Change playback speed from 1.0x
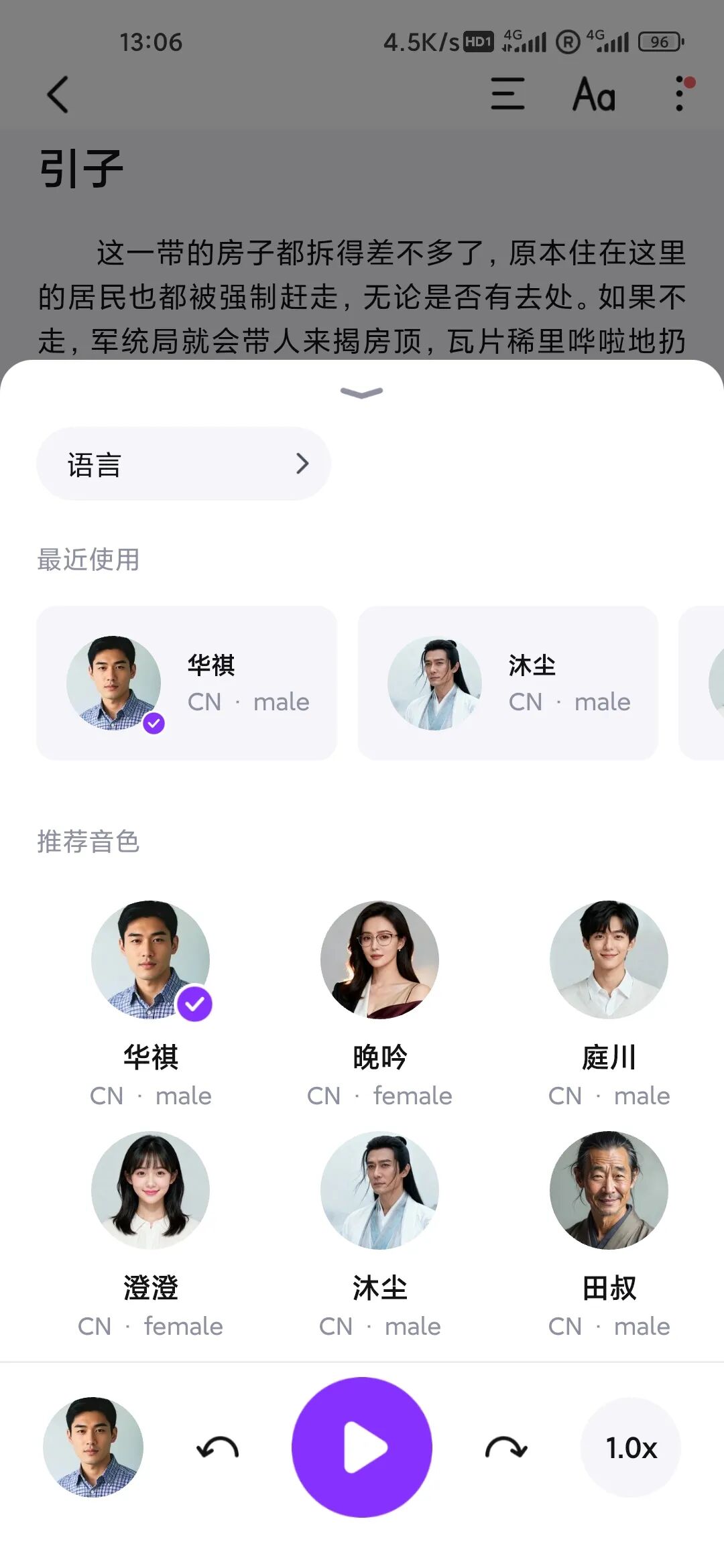The height and width of the screenshot is (1568, 724). click(630, 1447)
